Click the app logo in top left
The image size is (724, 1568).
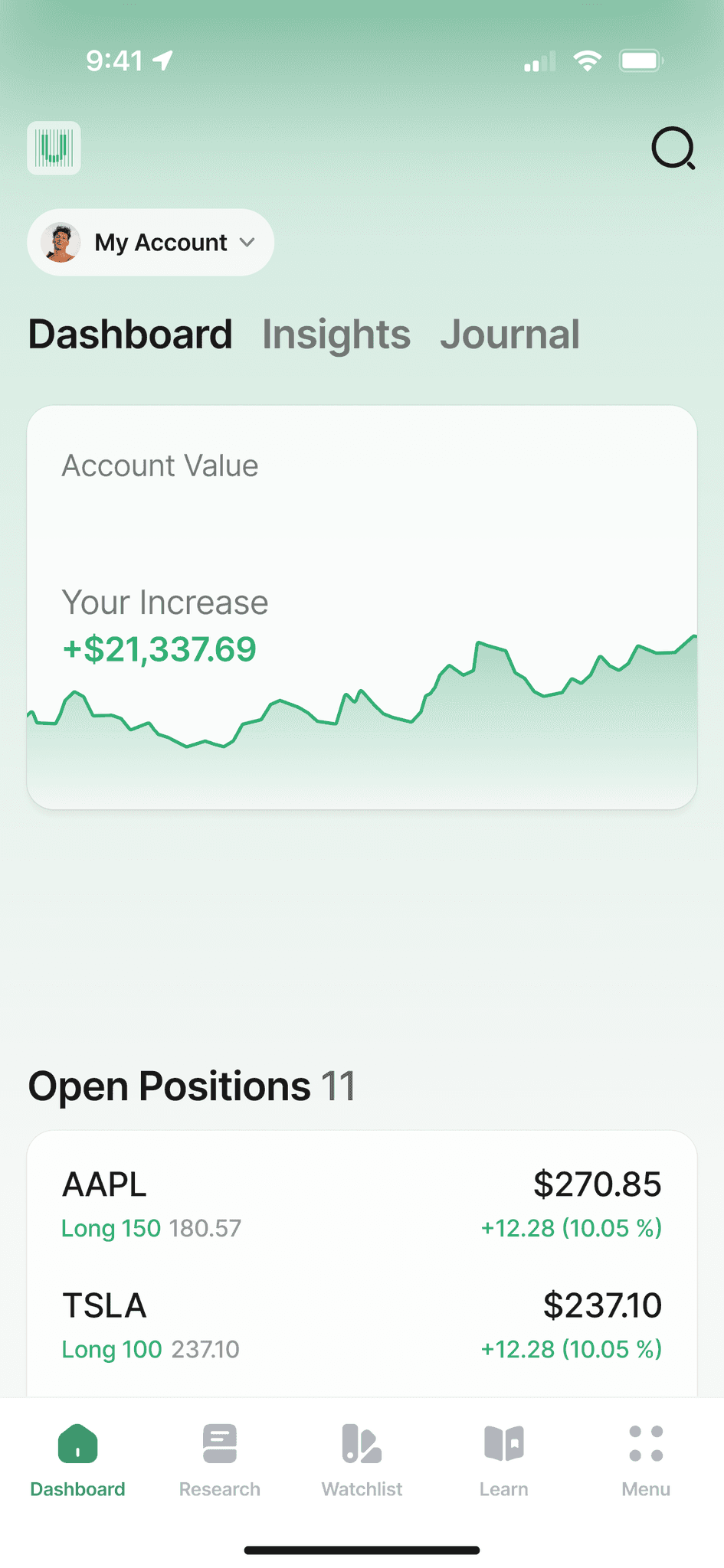(54, 148)
